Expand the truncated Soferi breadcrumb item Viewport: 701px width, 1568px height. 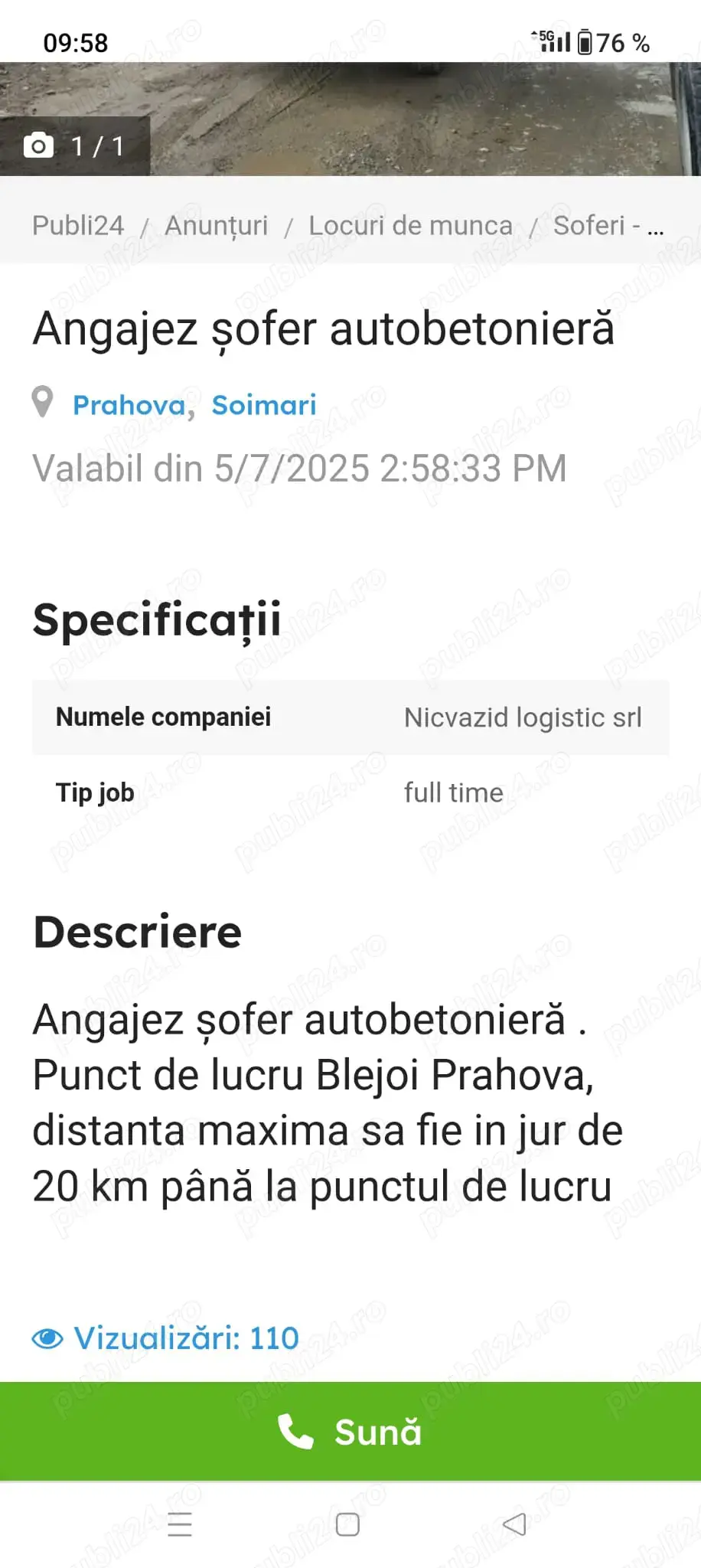[607, 225]
